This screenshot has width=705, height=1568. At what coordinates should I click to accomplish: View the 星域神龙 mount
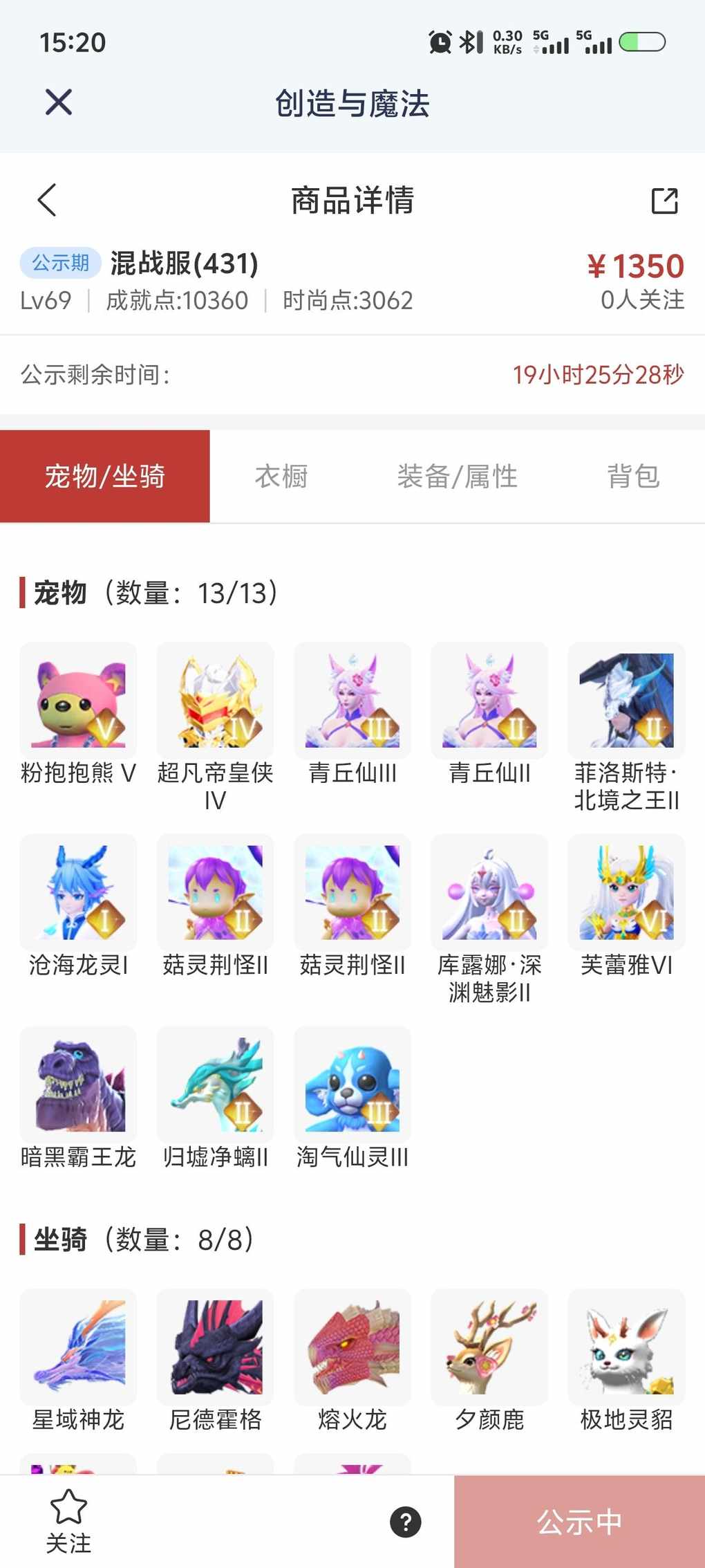[78, 1347]
